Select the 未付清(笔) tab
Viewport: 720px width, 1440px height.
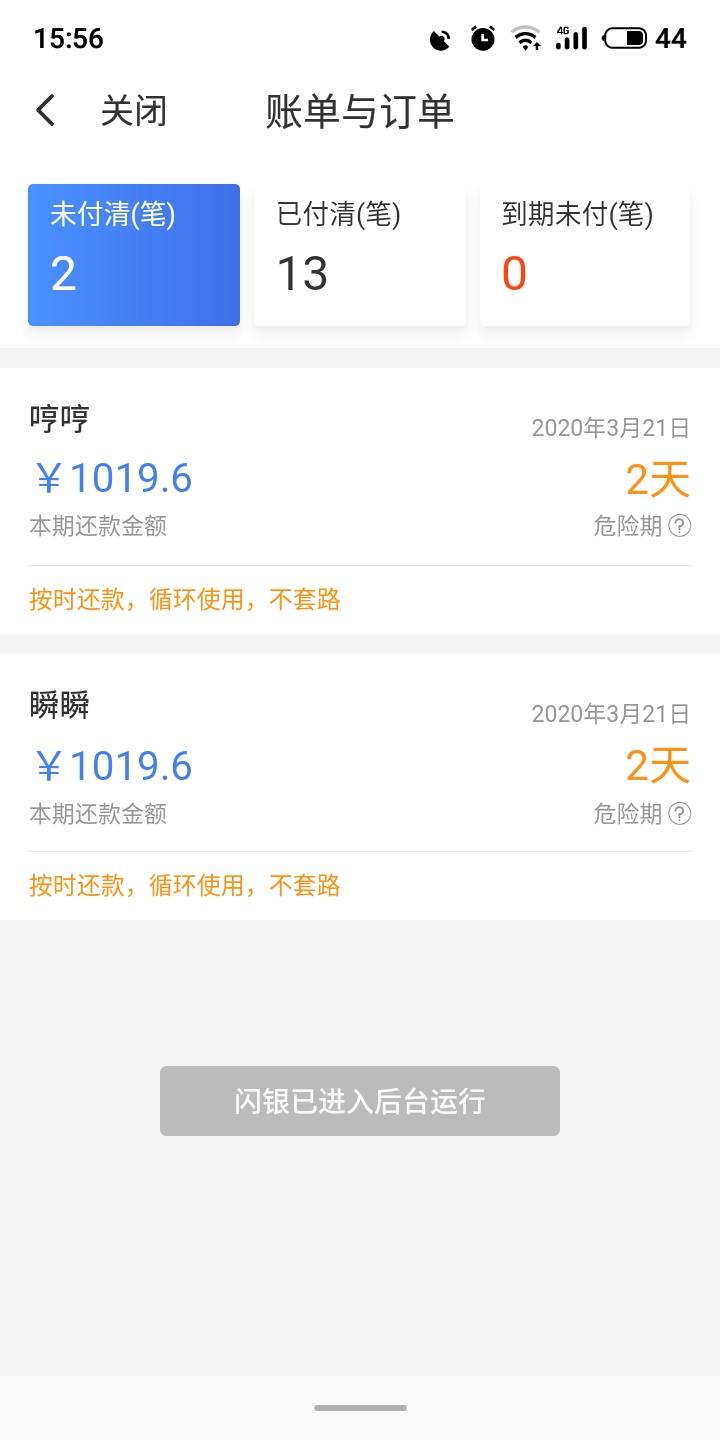tap(134, 255)
